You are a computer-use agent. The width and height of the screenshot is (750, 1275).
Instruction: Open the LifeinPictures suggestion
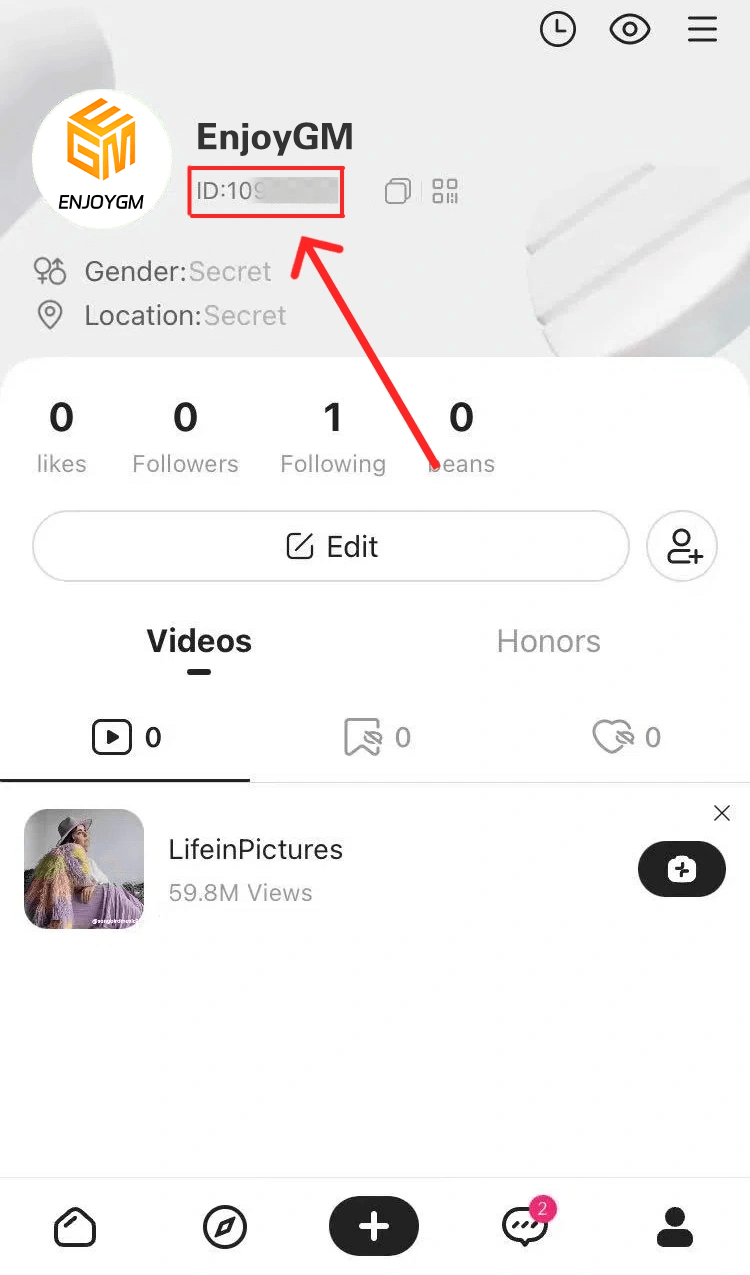(x=255, y=868)
